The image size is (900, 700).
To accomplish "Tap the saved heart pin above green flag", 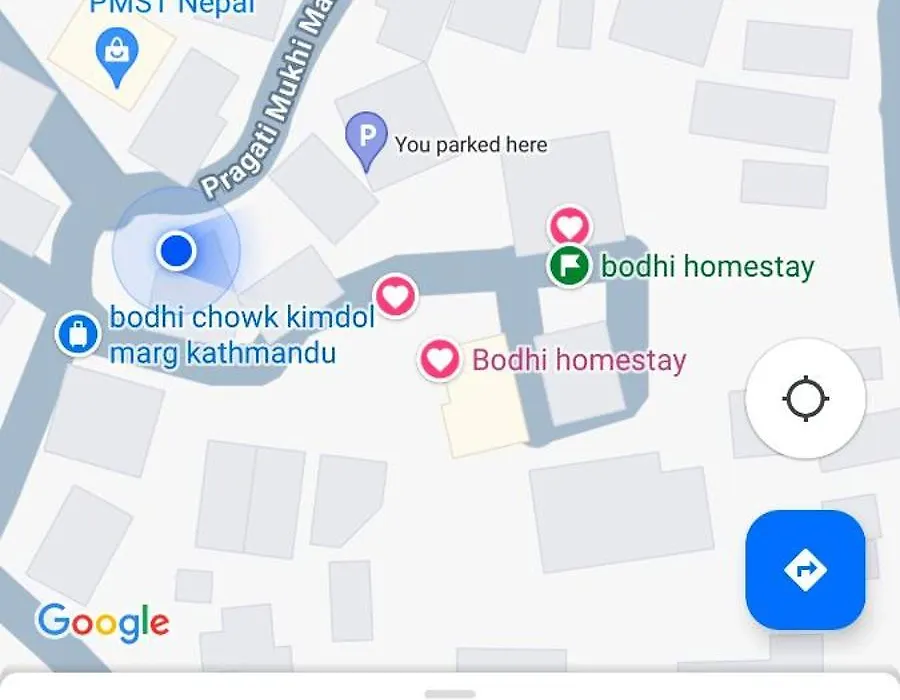I will 569,224.
